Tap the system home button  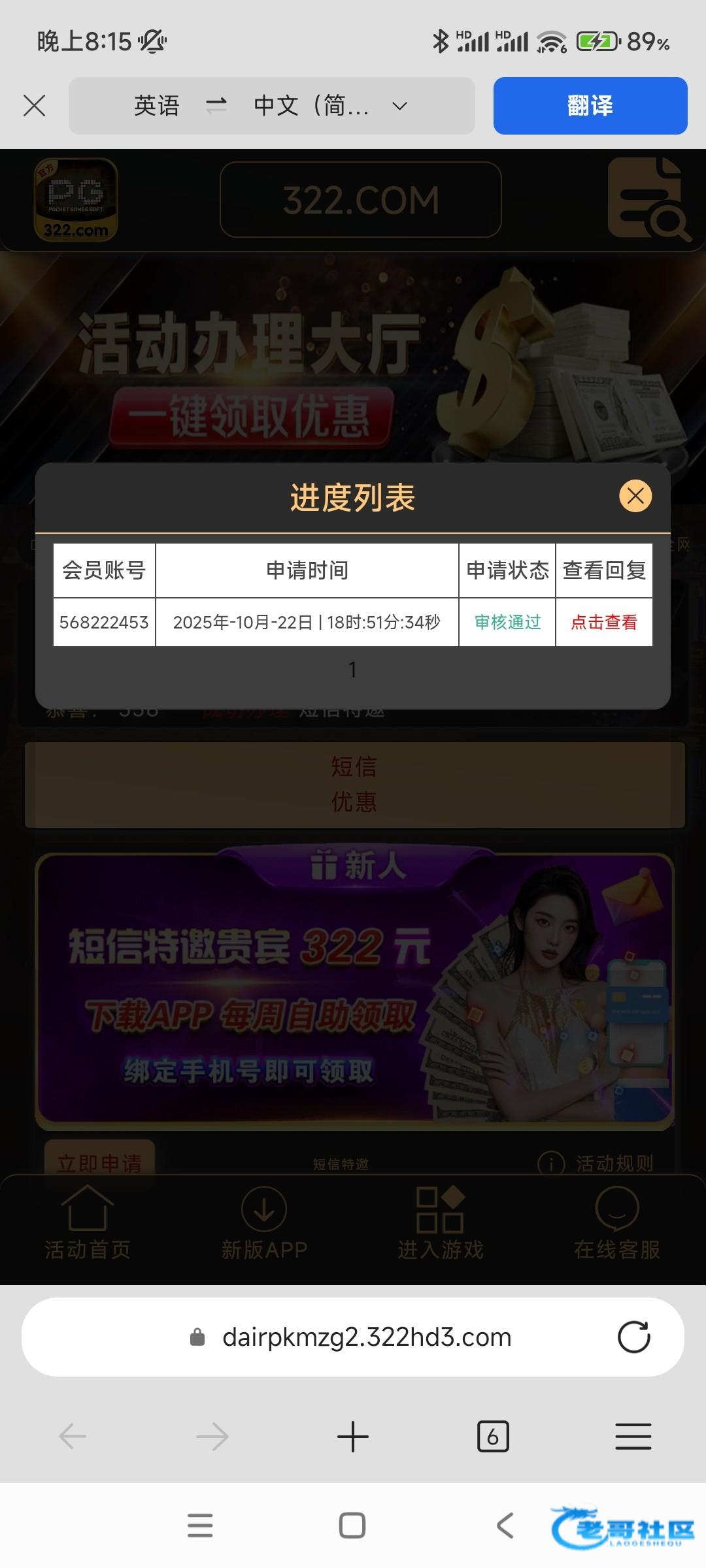click(352, 1526)
